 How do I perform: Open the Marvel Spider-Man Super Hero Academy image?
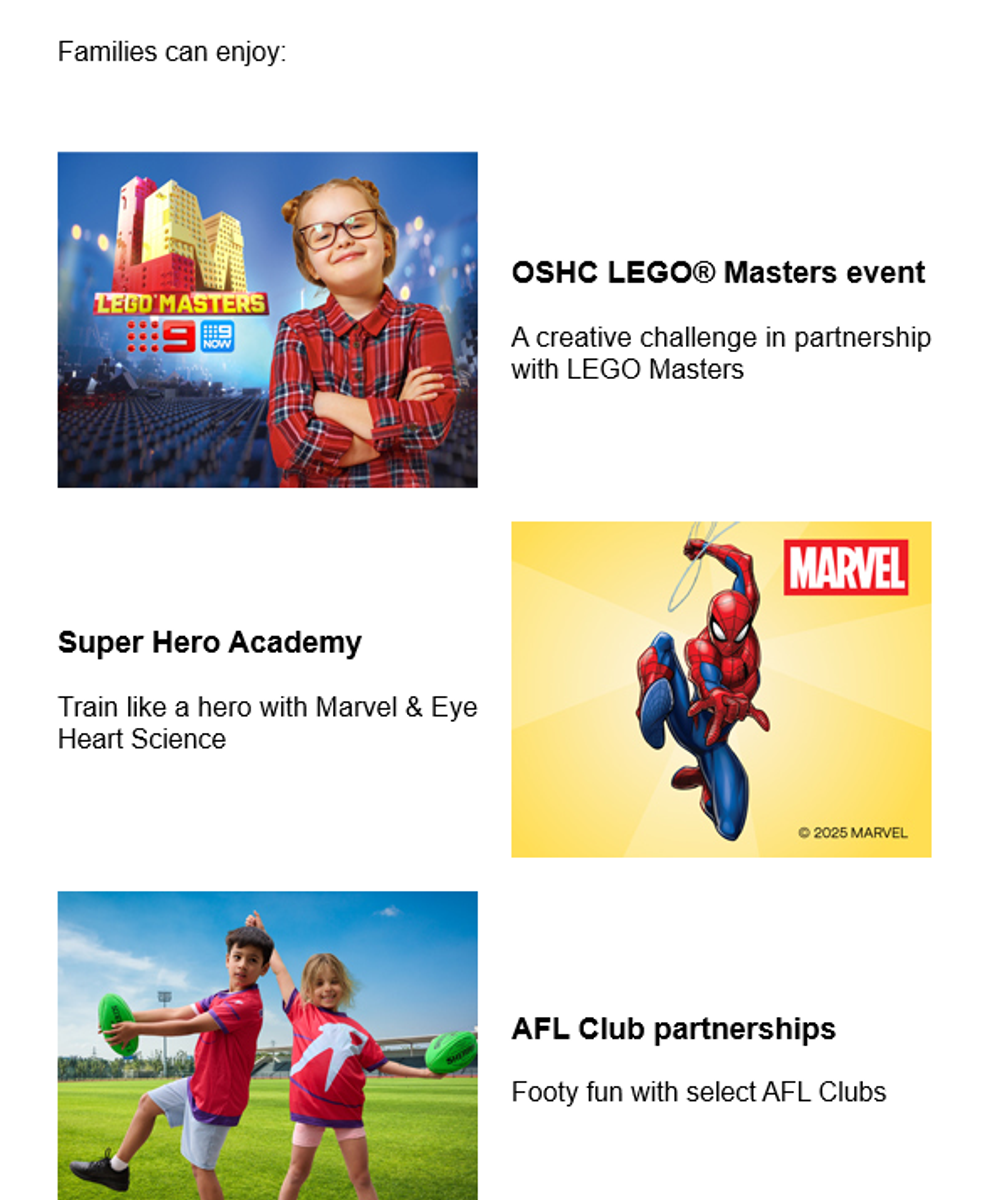coord(721,689)
